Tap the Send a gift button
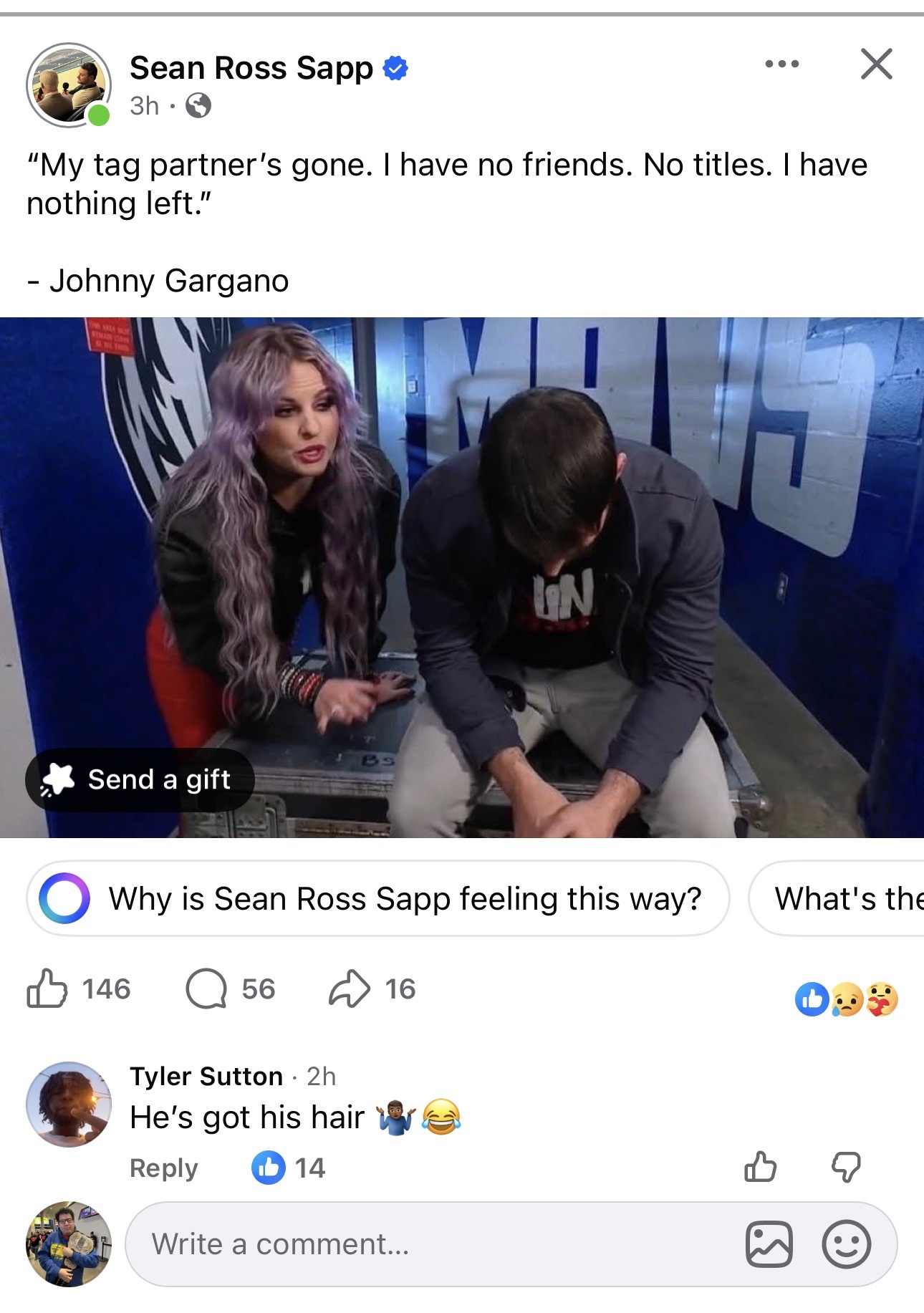The image size is (924, 1313). [140, 779]
